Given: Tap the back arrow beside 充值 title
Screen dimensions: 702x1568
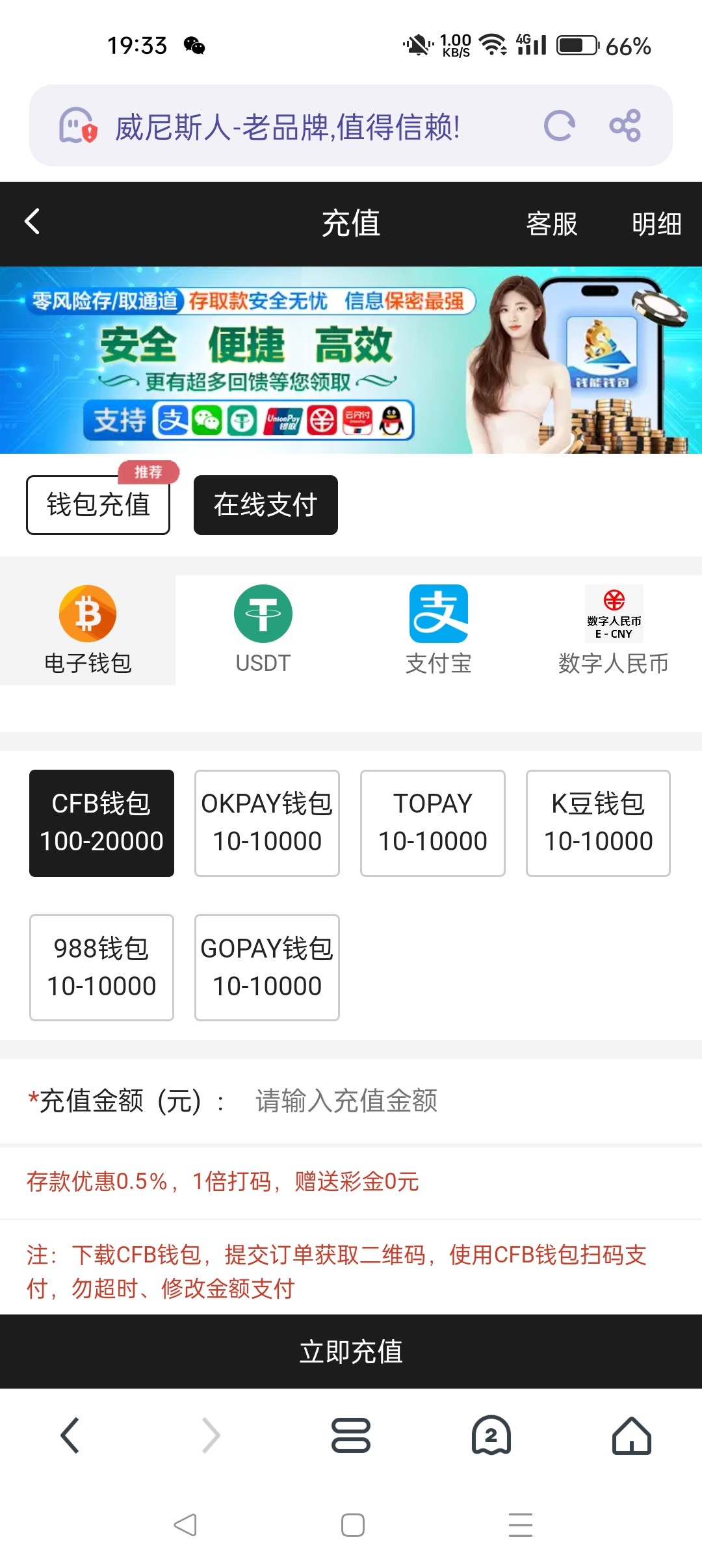Looking at the screenshot, I should click(31, 224).
